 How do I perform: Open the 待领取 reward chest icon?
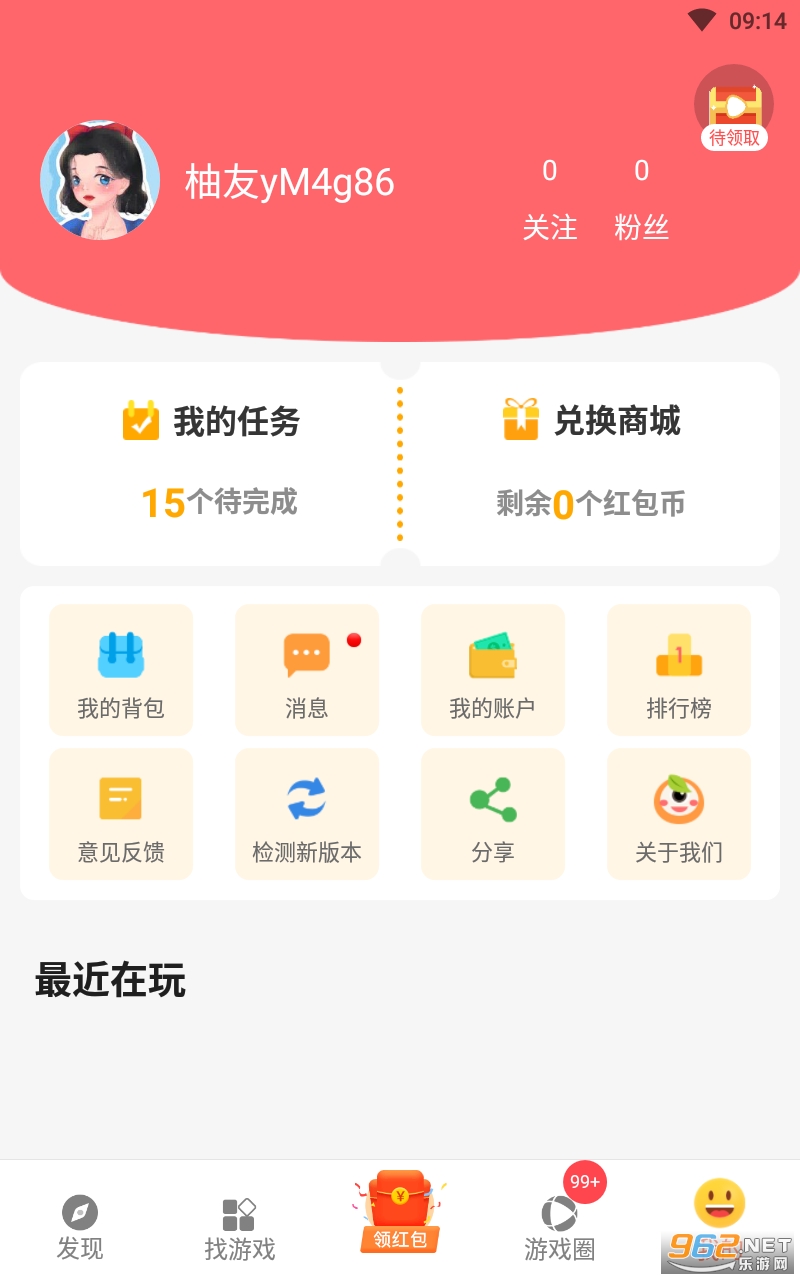click(734, 109)
